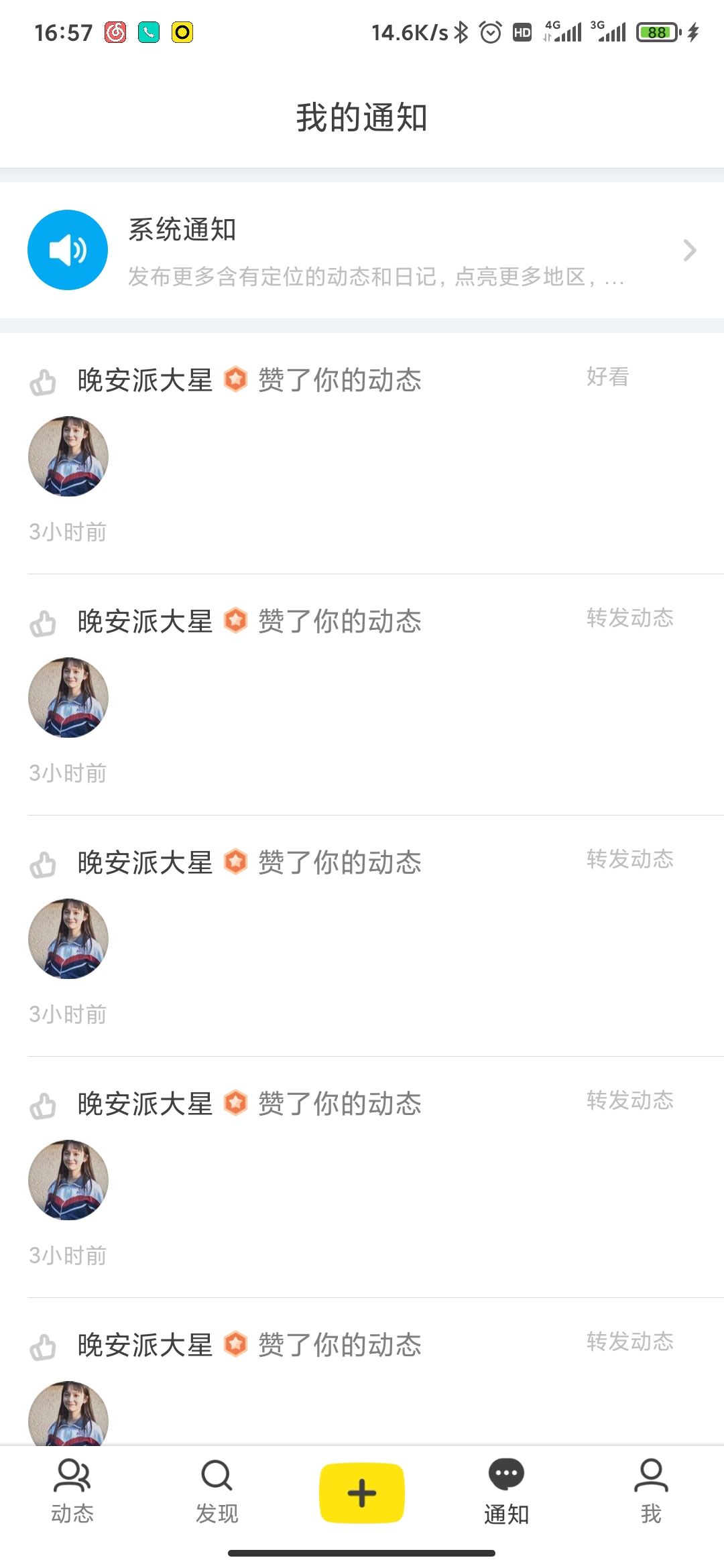Create a new post with the yellow plus button
The width and height of the screenshot is (724, 1568).
pos(362,1493)
